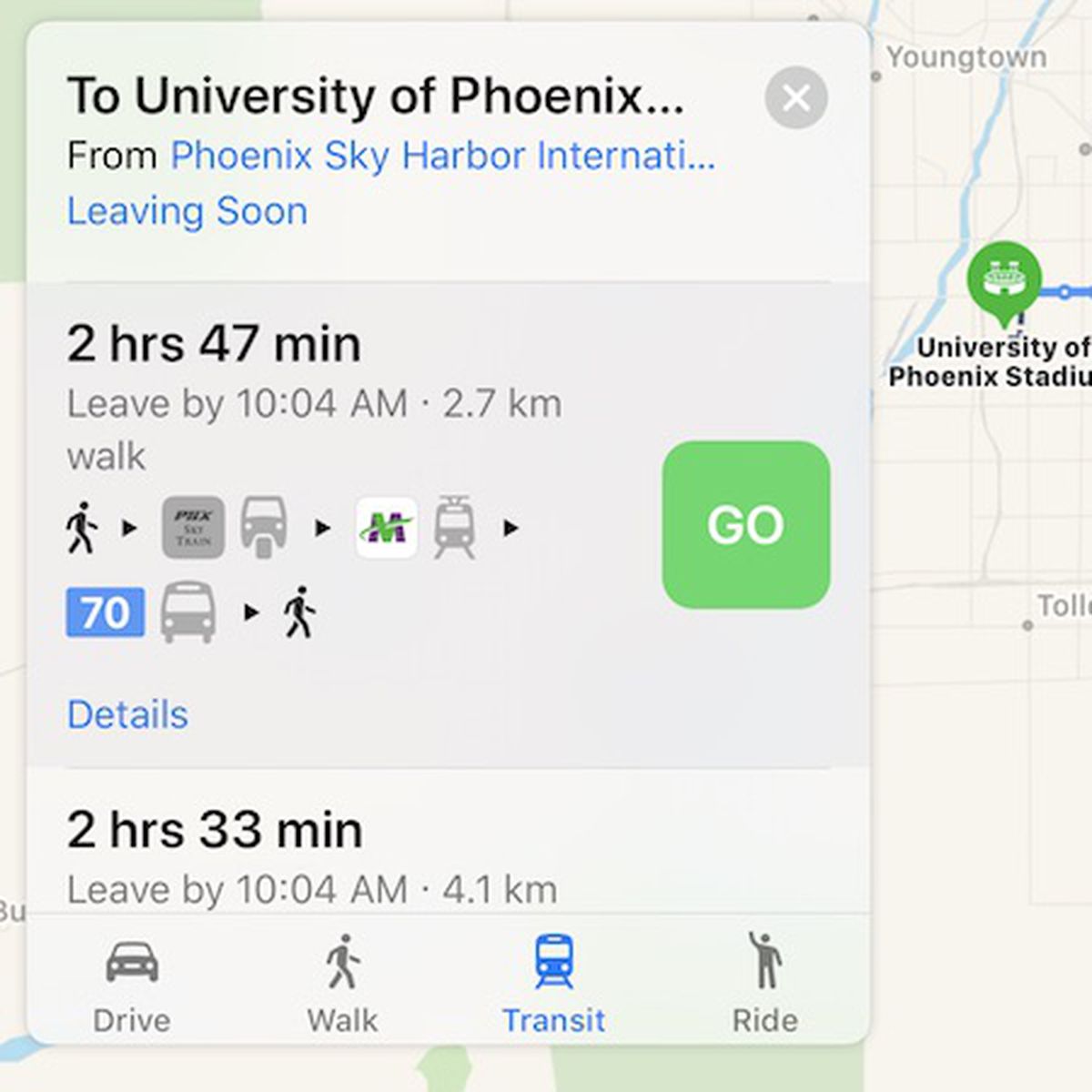Start the 2 hrs 47 min route with GO
Viewport: 1092px width, 1092px height.
click(745, 524)
